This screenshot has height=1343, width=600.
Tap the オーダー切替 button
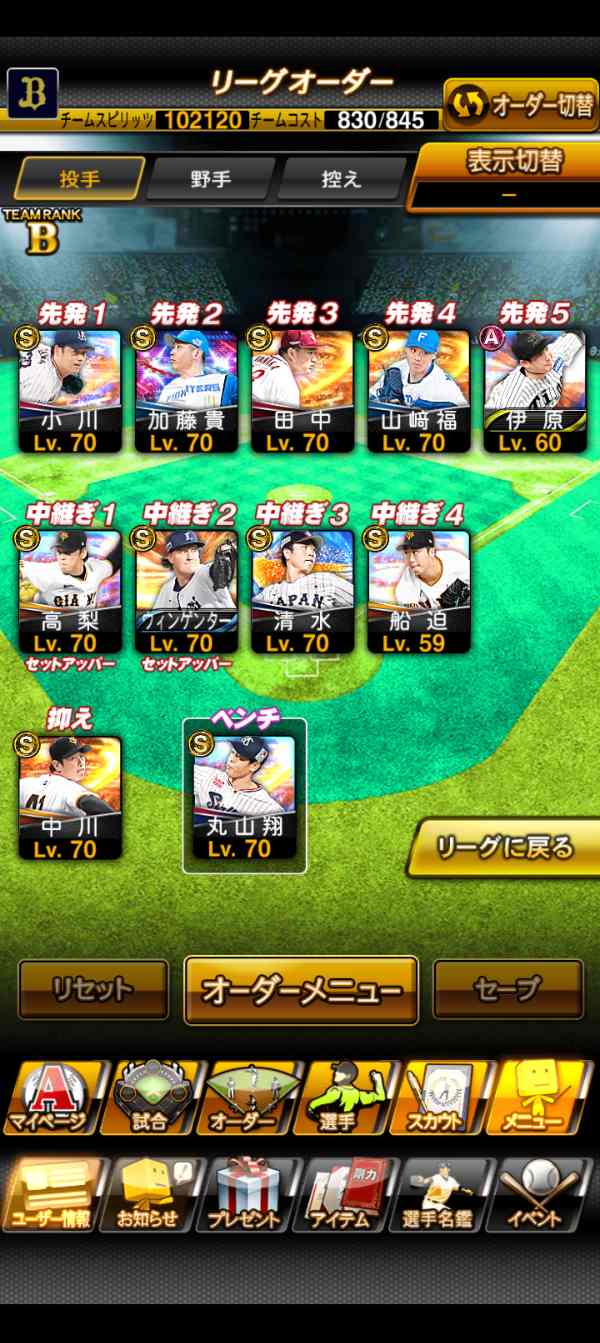pos(521,104)
